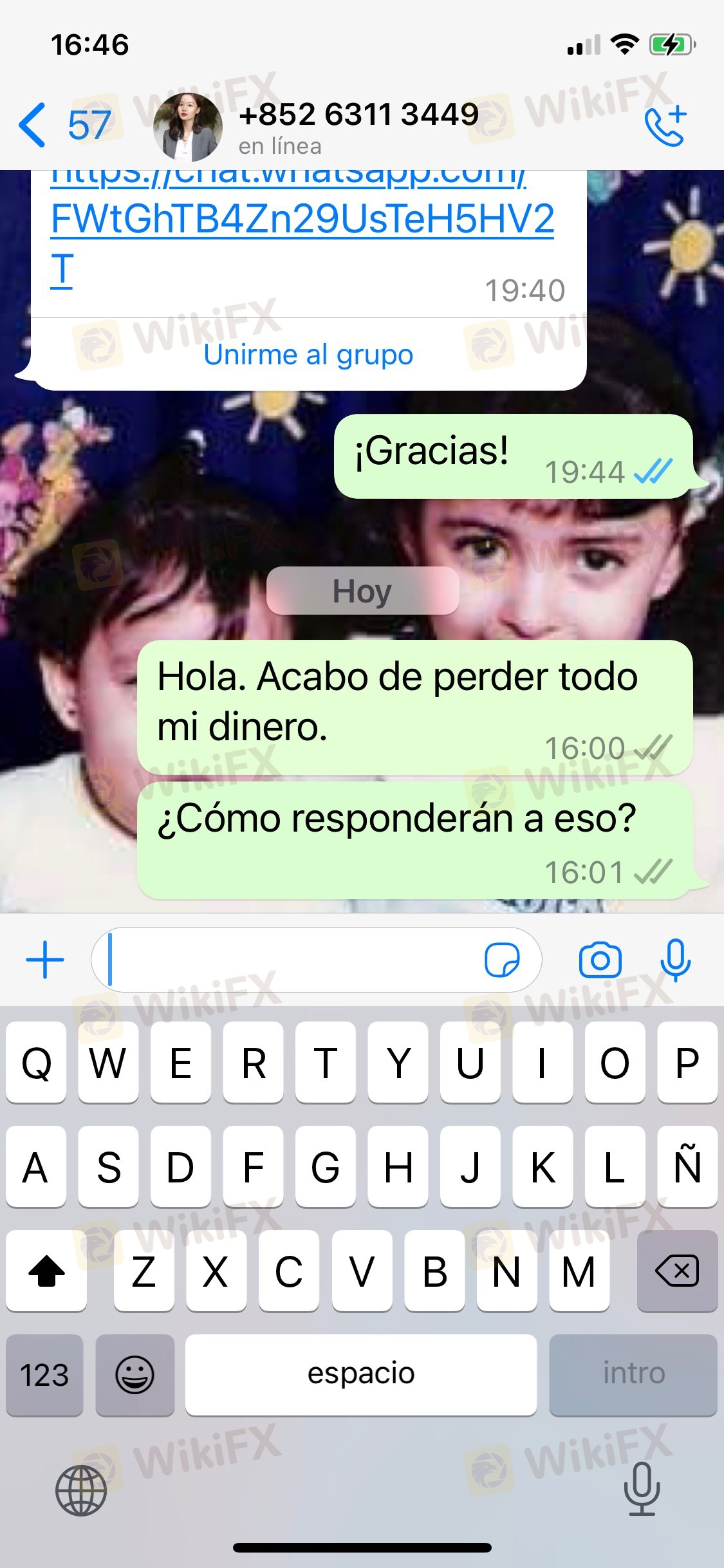Tap the shift key

tap(46, 1271)
